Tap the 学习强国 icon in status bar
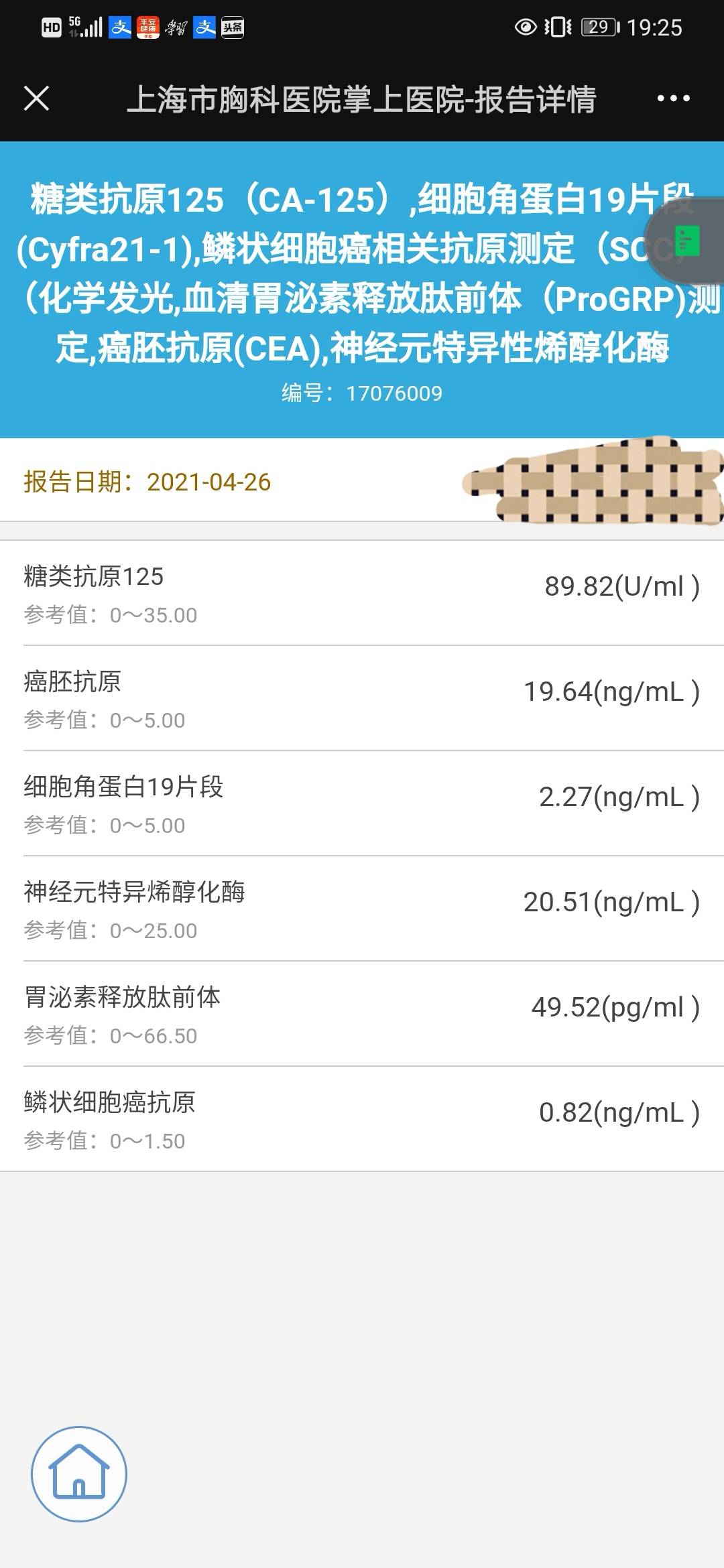 pos(176,28)
